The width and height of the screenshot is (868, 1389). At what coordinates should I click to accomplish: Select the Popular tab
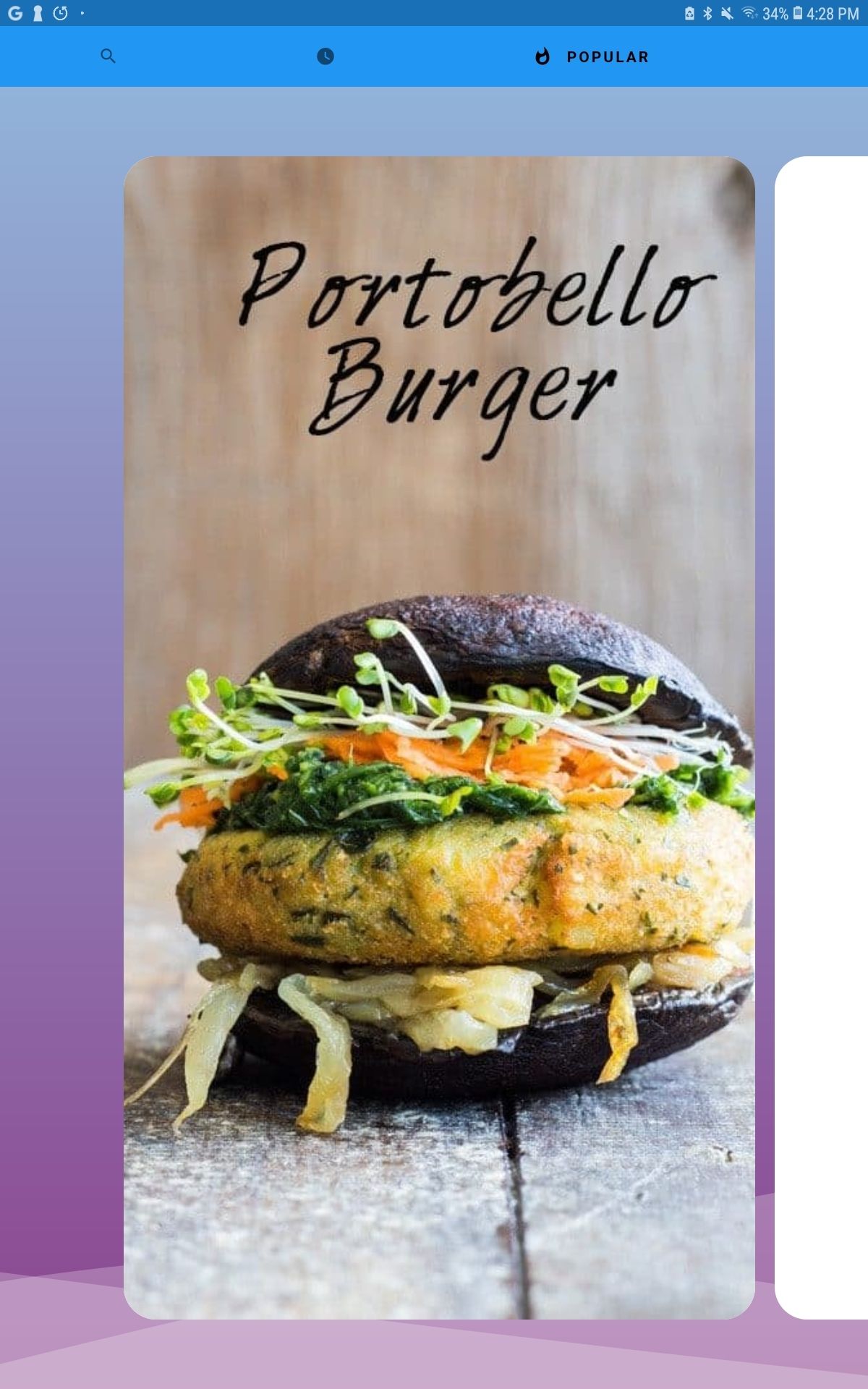click(x=592, y=56)
